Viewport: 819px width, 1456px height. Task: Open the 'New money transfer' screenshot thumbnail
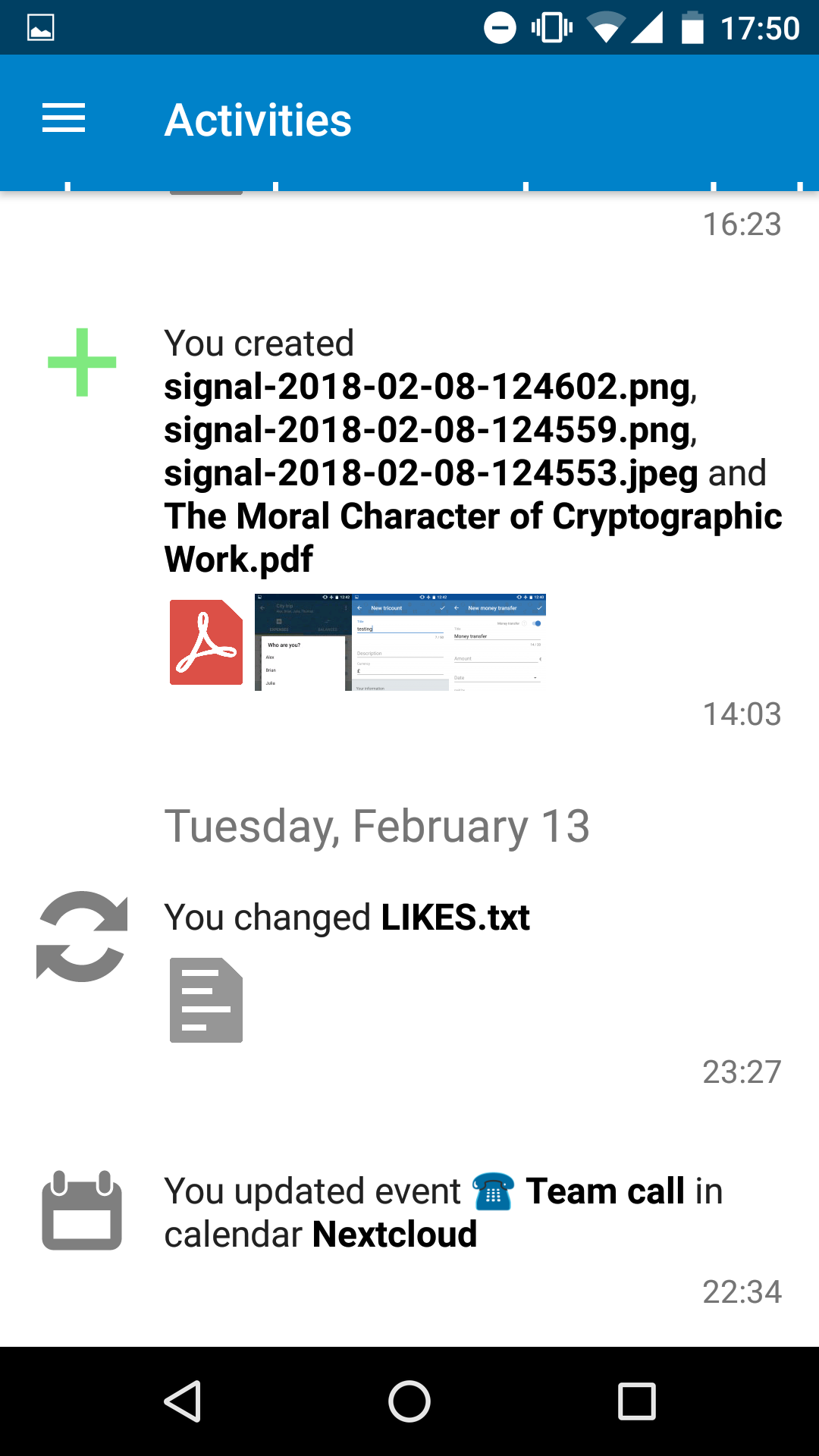497,642
